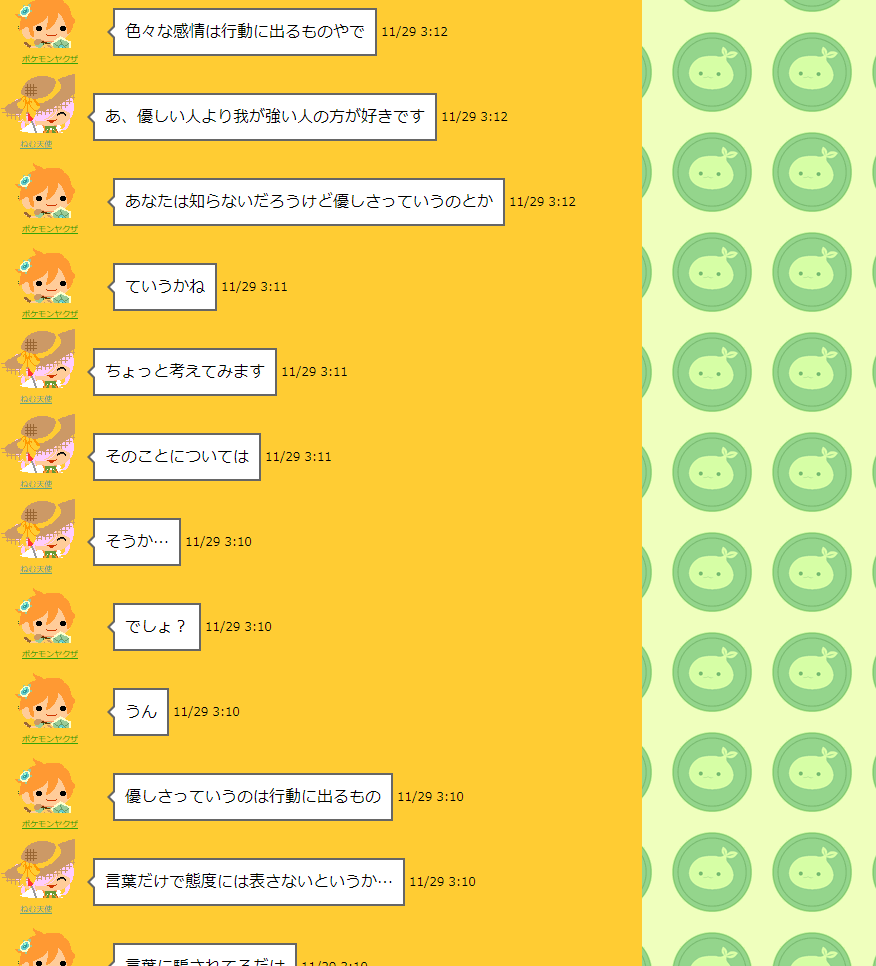Open ねむ天使 link beside ちょっと考えてみます
This screenshot has height=966, width=876.
pos(36,399)
